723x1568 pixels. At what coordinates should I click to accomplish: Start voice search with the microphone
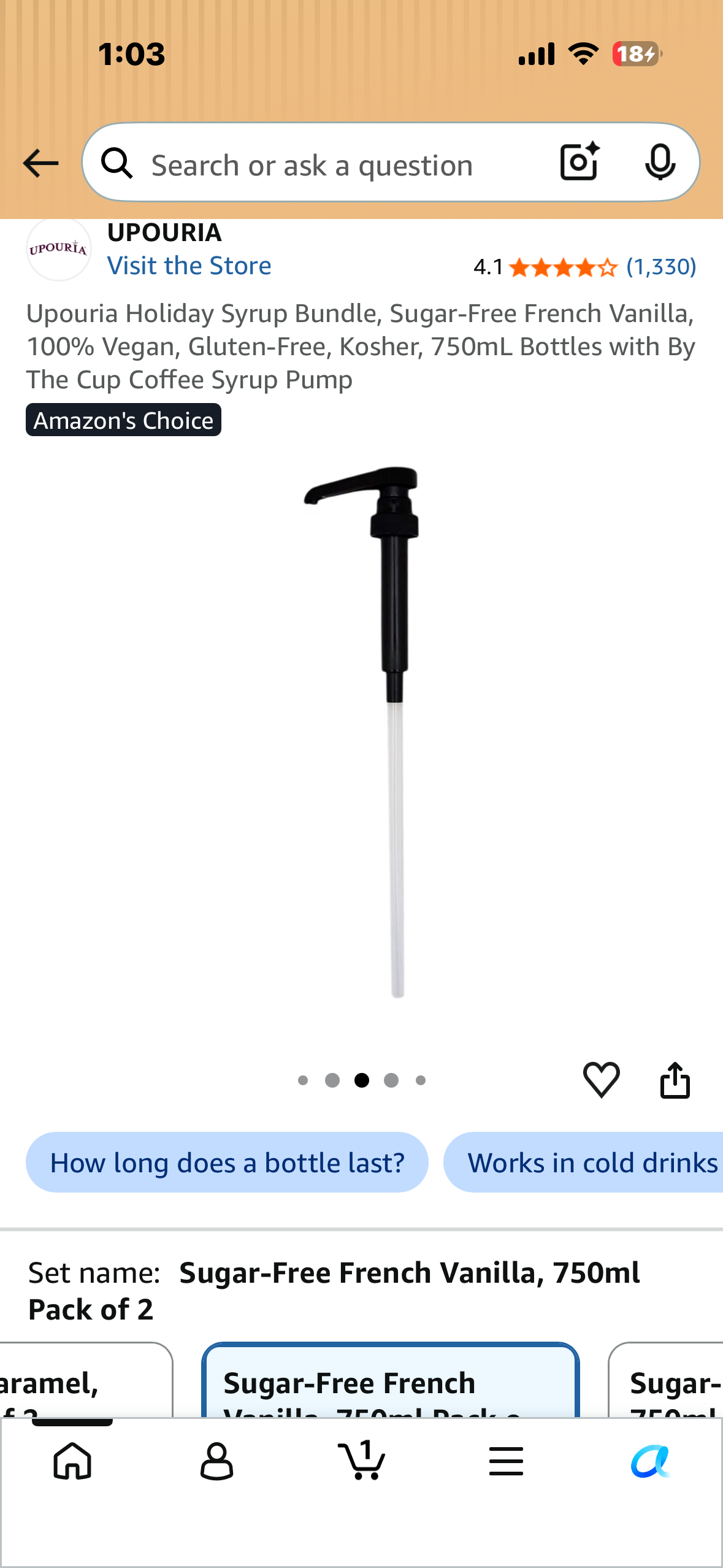click(x=660, y=162)
